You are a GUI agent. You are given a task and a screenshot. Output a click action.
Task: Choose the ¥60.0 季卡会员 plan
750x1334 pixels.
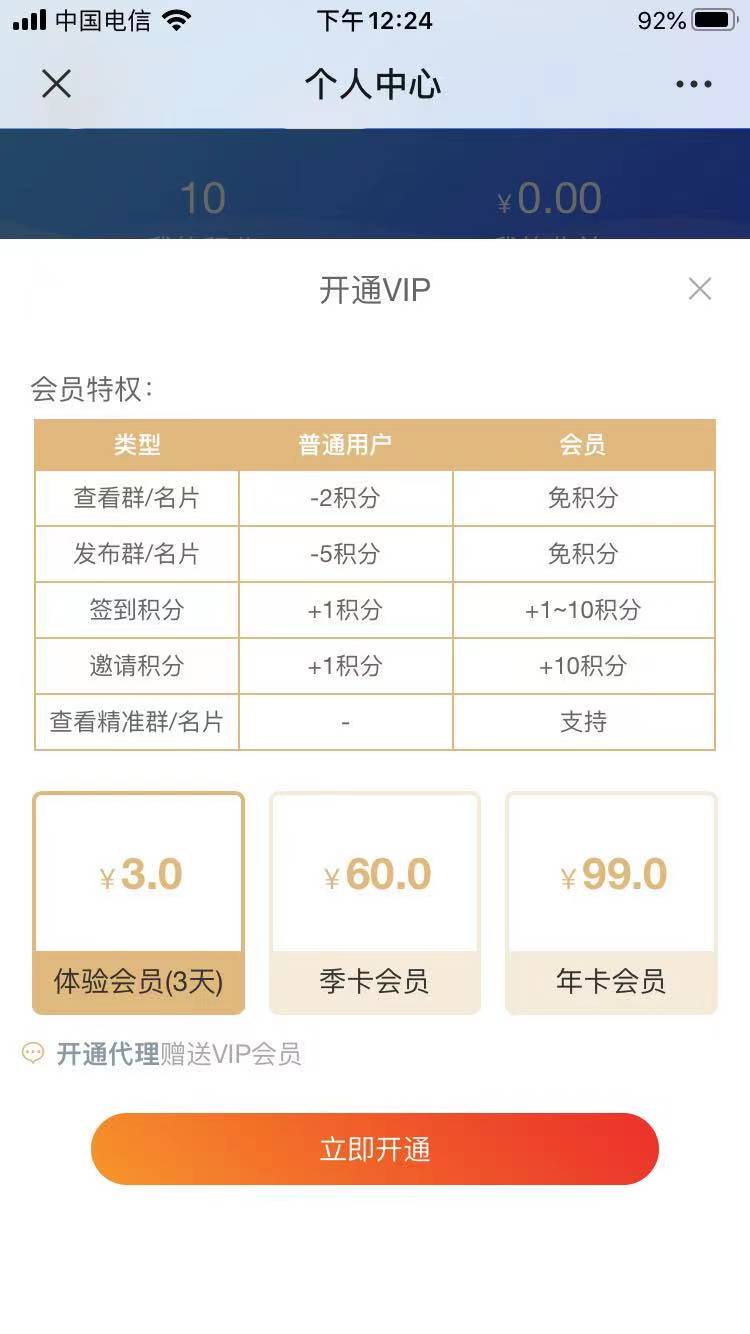click(x=375, y=903)
